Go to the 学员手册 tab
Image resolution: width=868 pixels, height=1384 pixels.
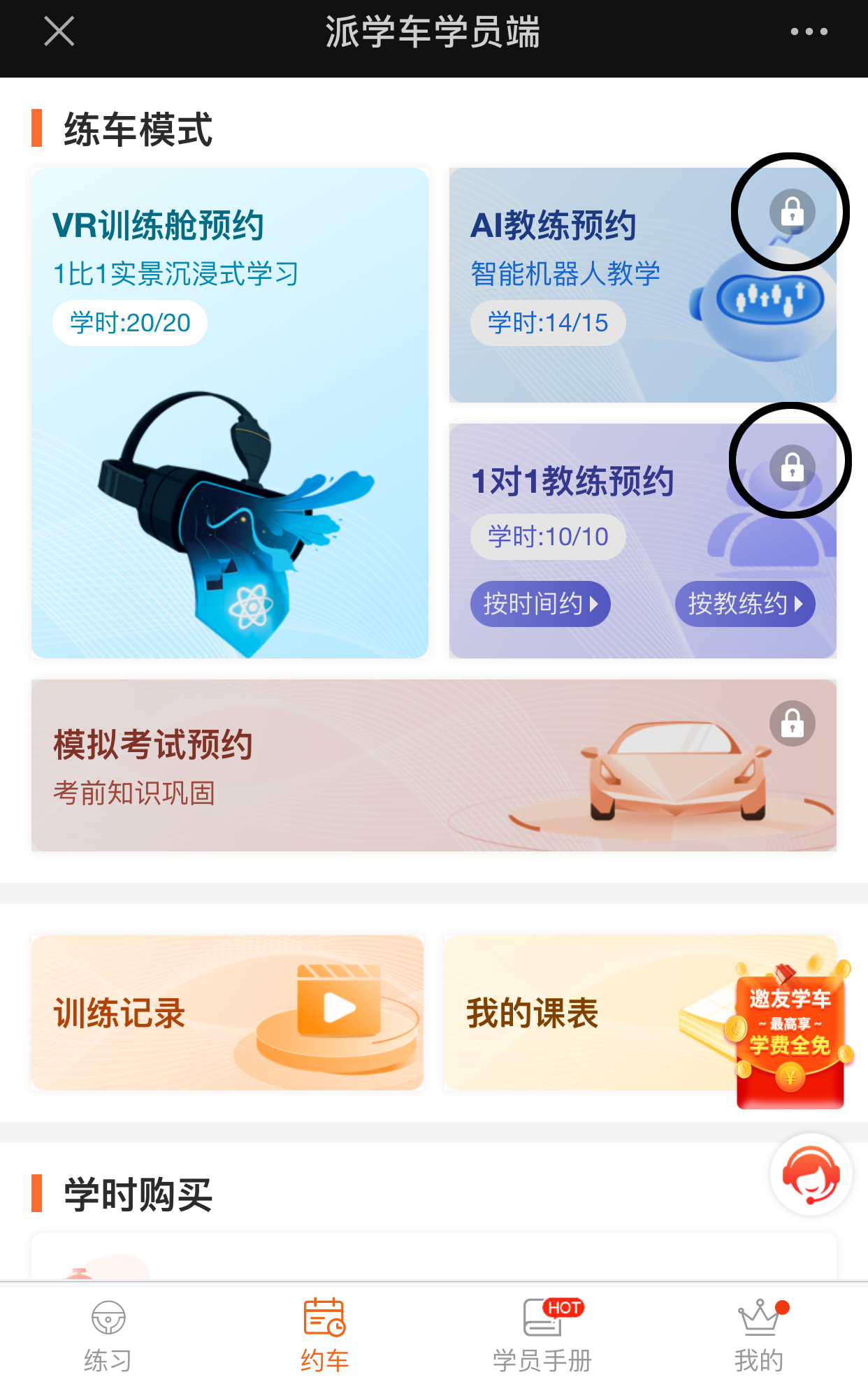pyautogui.click(x=542, y=1335)
